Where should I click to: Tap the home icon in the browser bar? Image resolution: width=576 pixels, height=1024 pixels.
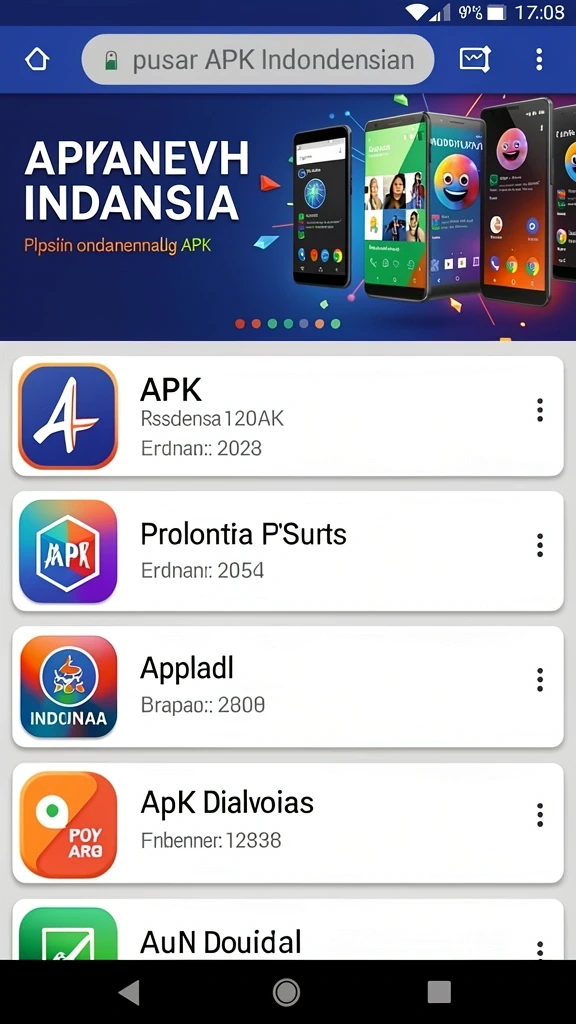pyautogui.click(x=37, y=59)
